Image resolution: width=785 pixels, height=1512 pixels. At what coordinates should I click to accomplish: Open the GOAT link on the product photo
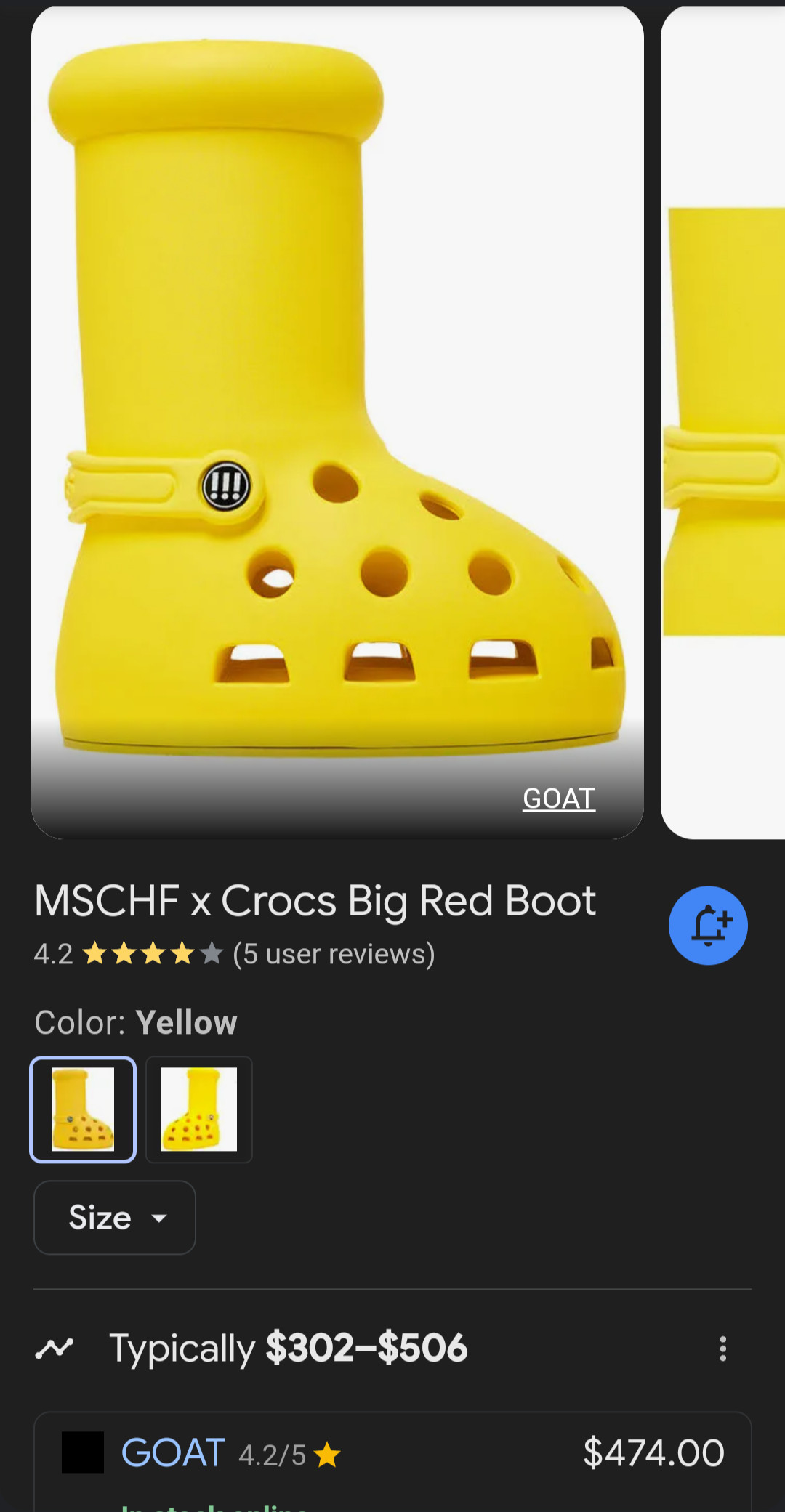click(x=558, y=797)
